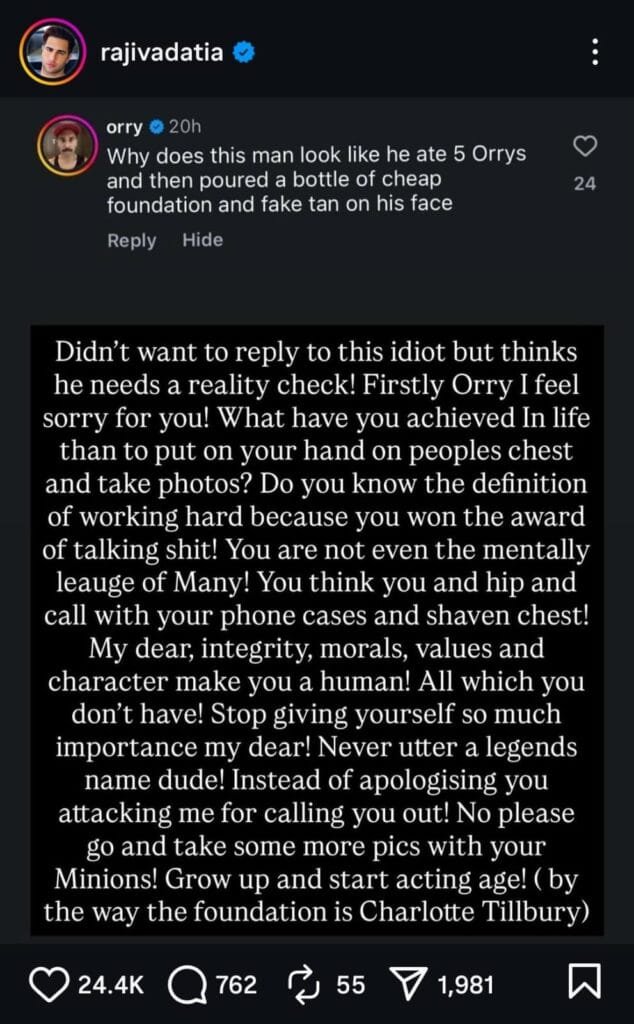Like this post with the heart icon
Image resolution: width=634 pixels, height=1024 pixels.
coord(49,985)
